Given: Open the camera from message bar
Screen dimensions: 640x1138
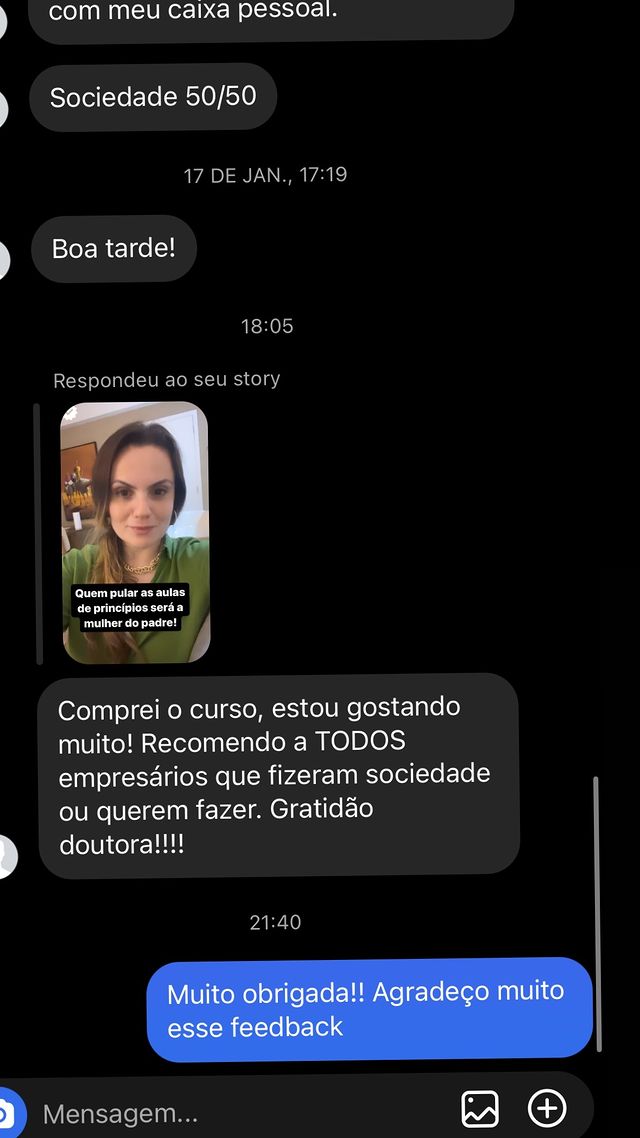Looking at the screenshot, I should 6,1111.
